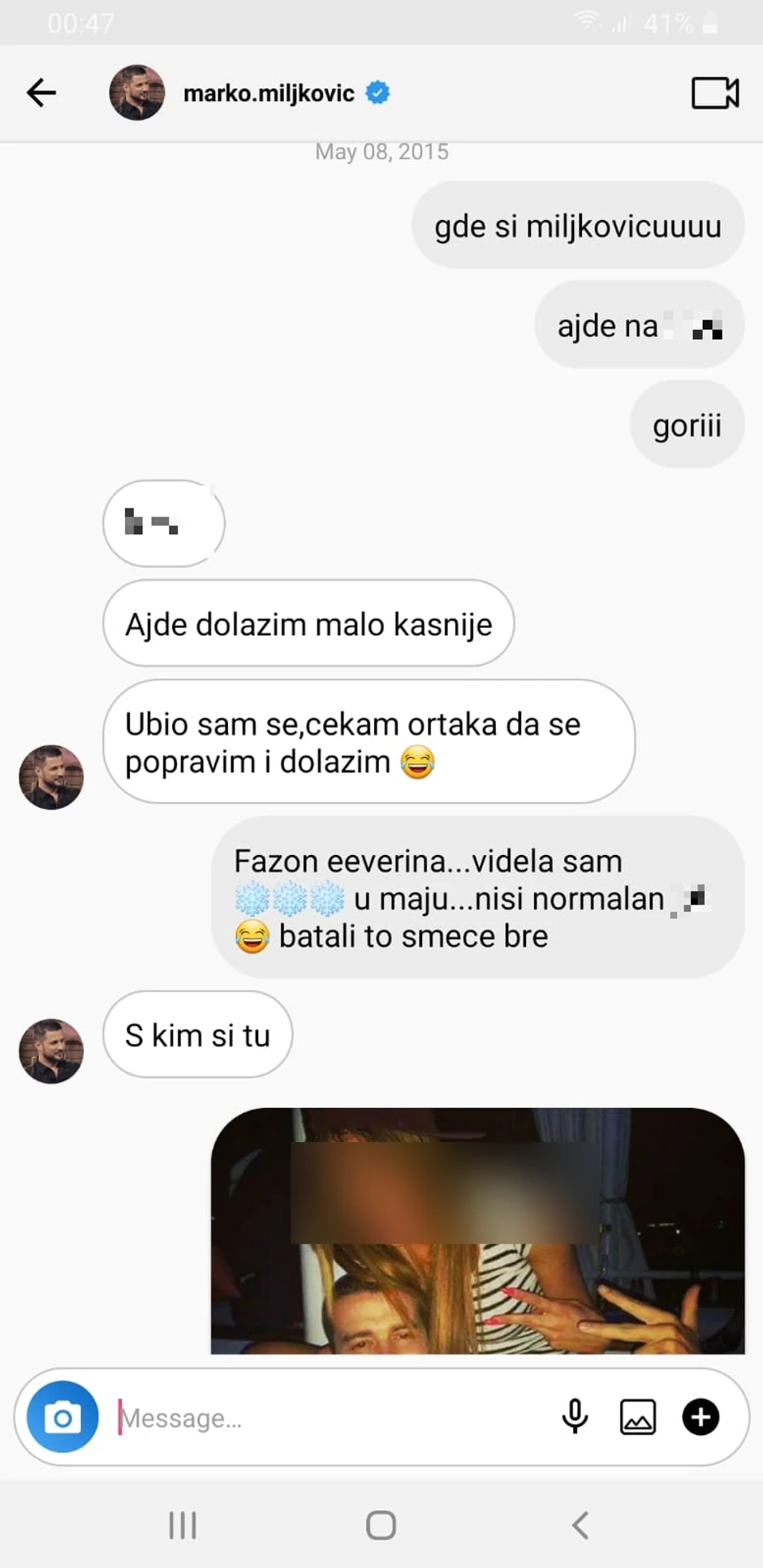Tap the Android back key in navigation bar
This screenshot has width=763, height=1568.
click(x=580, y=1524)
